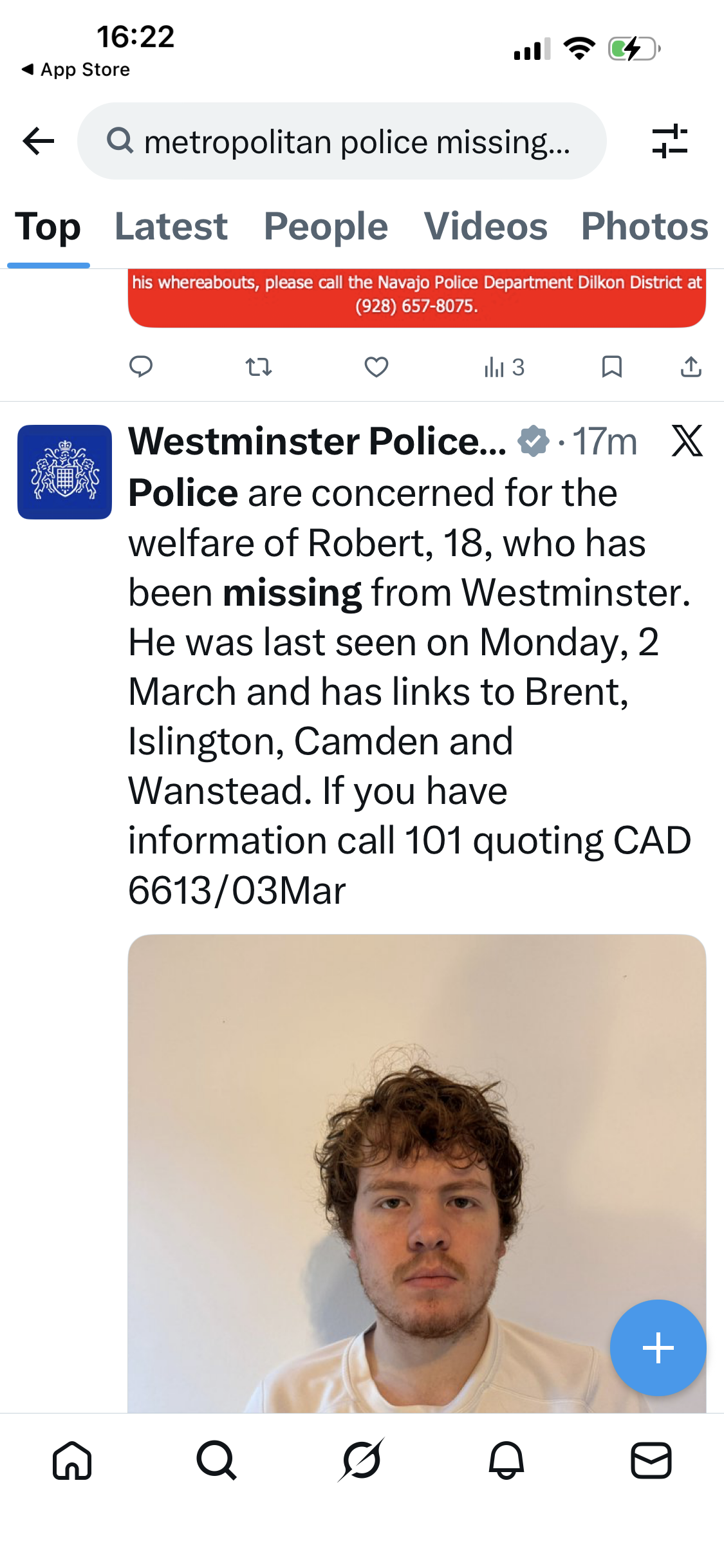Switch to the Videos tab
Image resolution: width=724 pixels, height=1568 pixels.
pyautogui.click(x=485, y=227)
